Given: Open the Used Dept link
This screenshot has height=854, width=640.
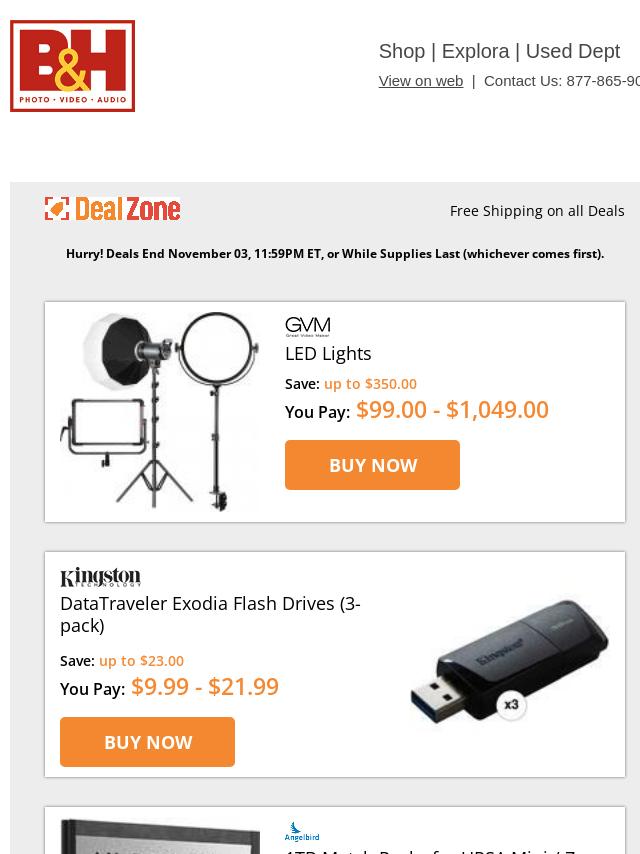Looking at the screenshot, I should 572,51.
